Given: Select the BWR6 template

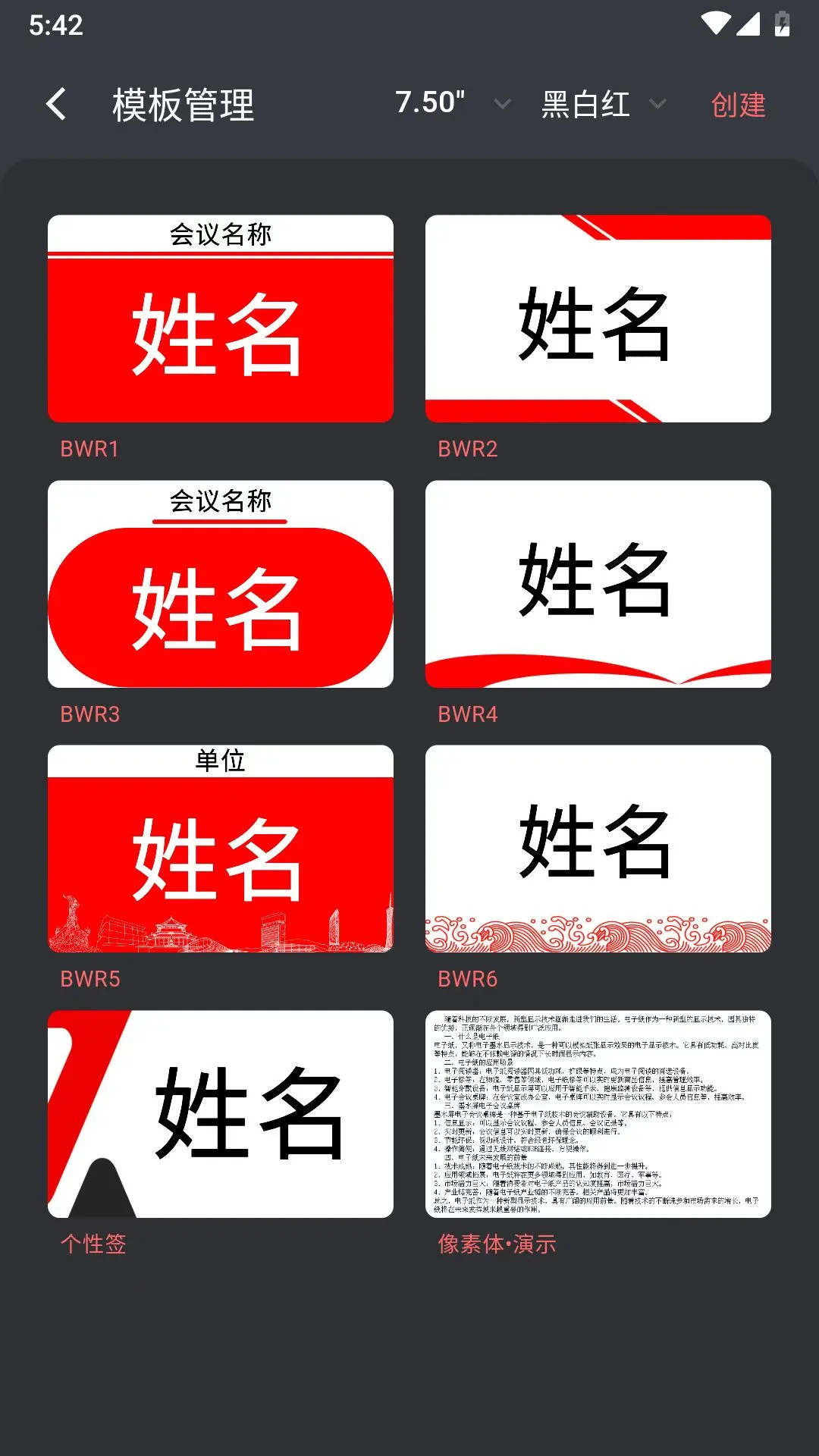Looking at the screenshot, I should (598, 849).
